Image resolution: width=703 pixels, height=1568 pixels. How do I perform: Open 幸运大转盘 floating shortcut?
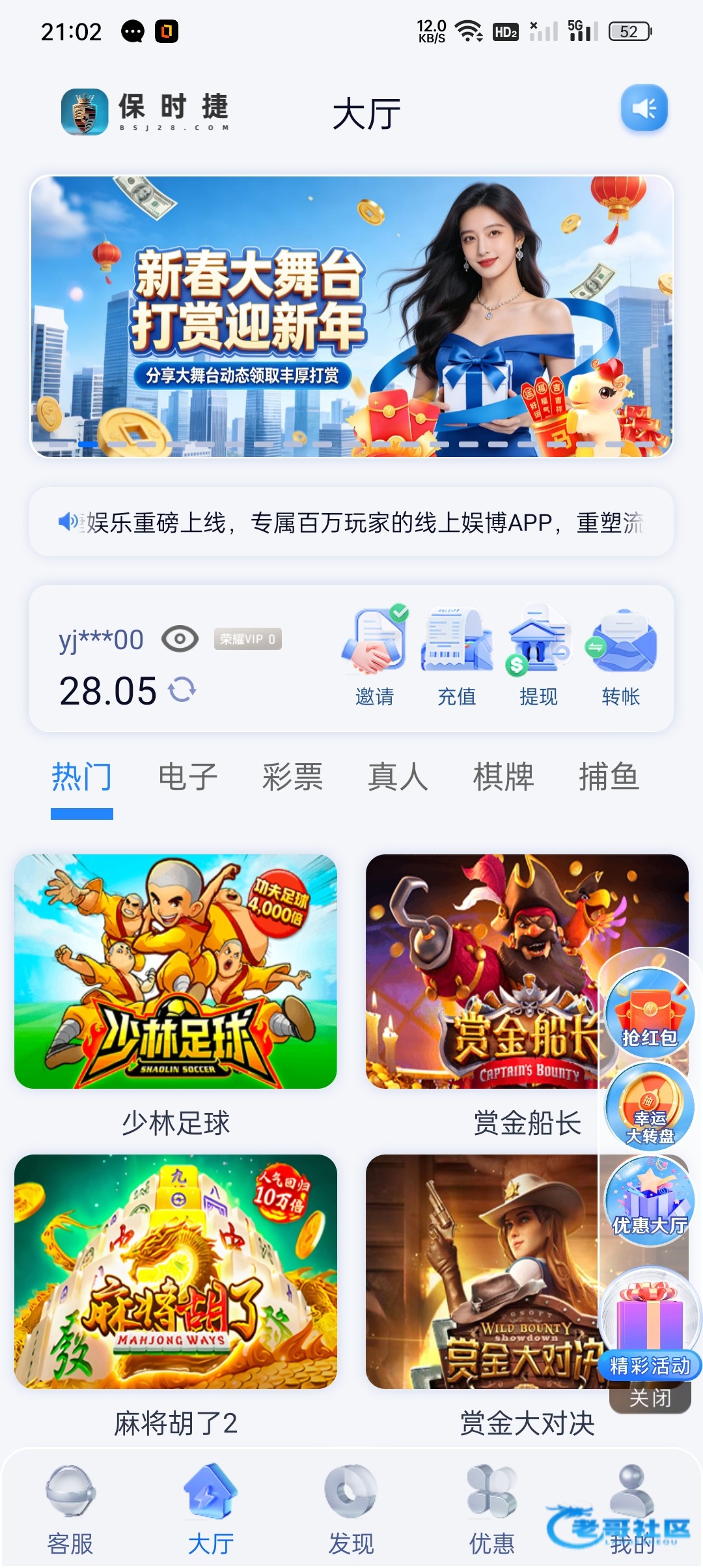649,1106
